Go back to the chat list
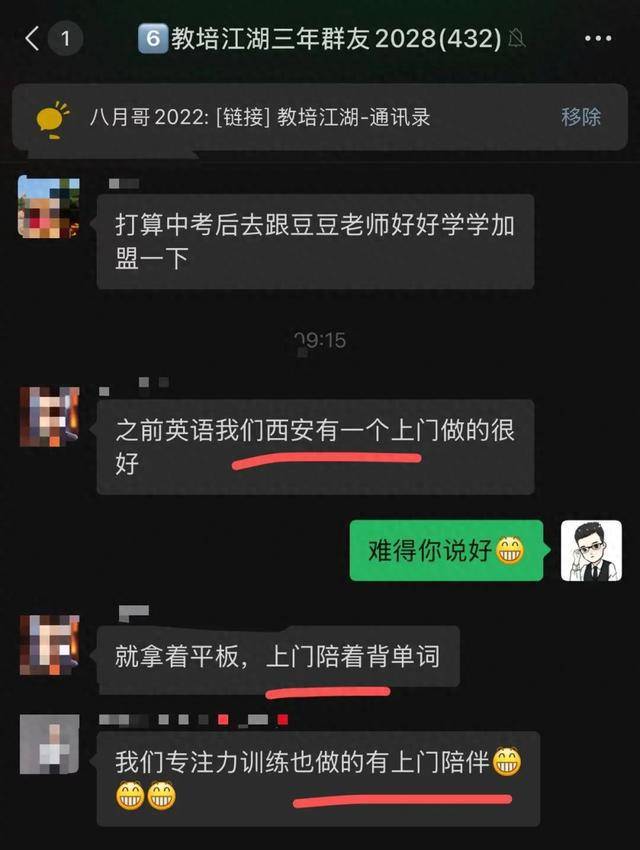 (34, 39)
